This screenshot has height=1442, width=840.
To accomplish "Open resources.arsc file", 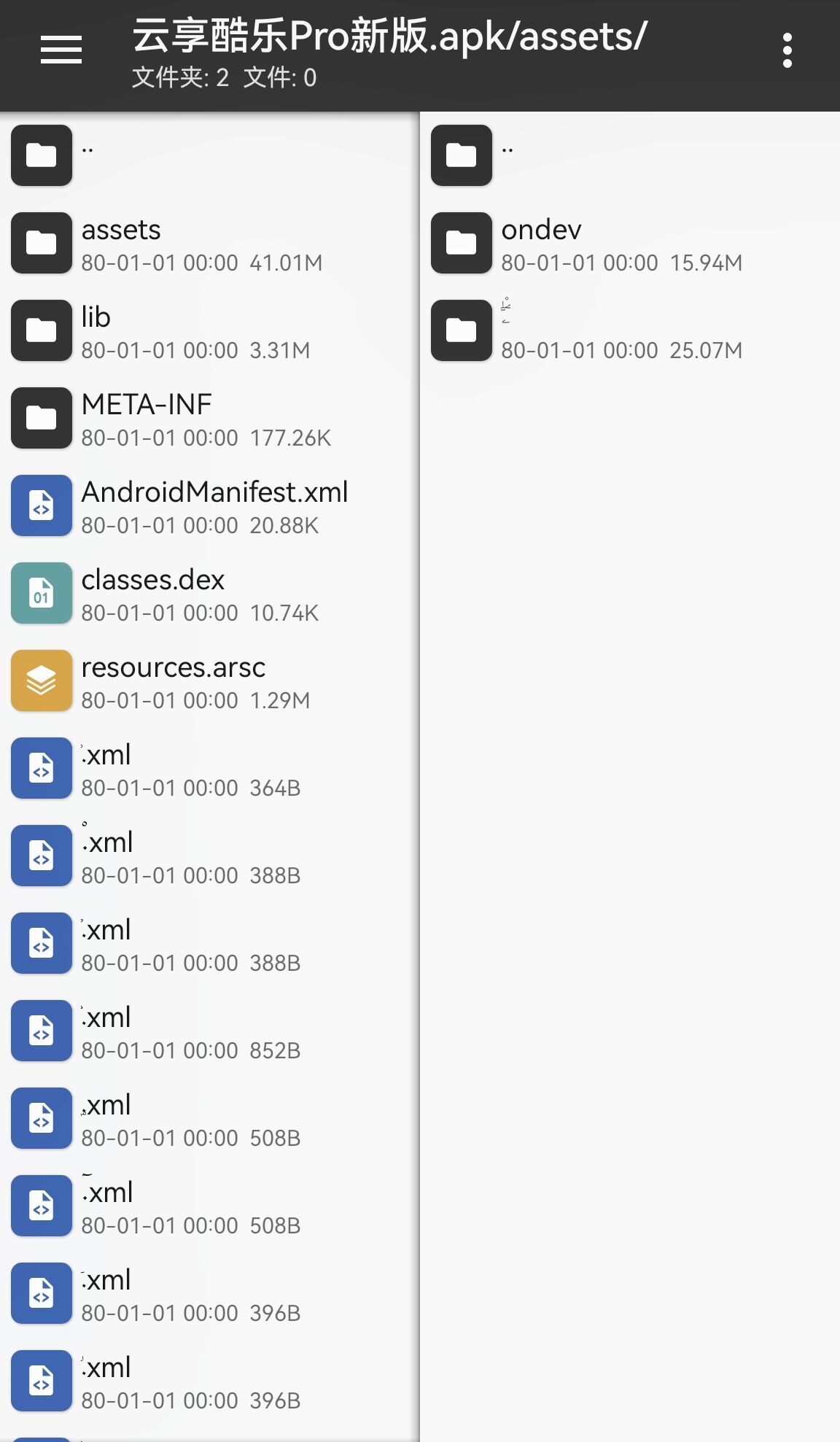I will tap(209, 681).
